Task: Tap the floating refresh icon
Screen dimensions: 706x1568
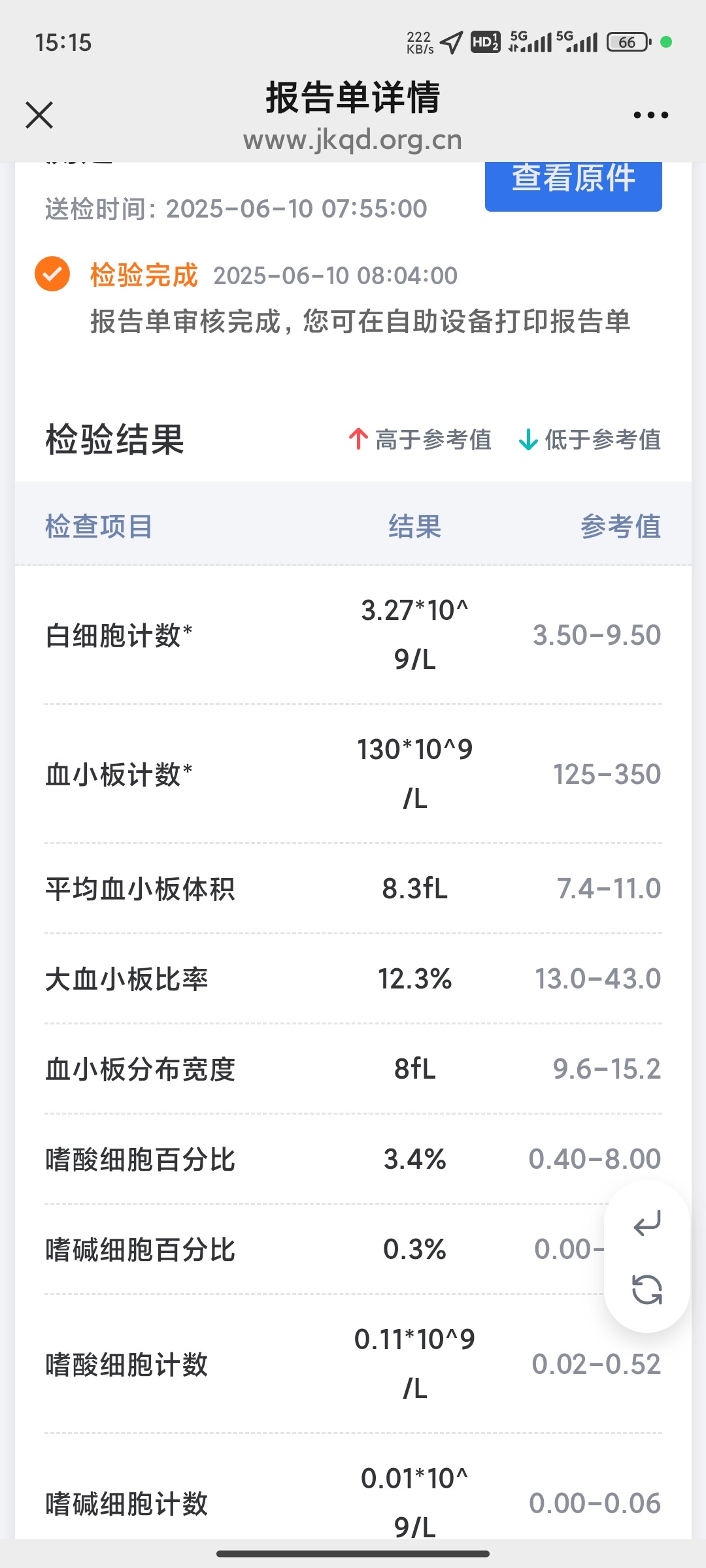Action: (x=647, y=1290)
